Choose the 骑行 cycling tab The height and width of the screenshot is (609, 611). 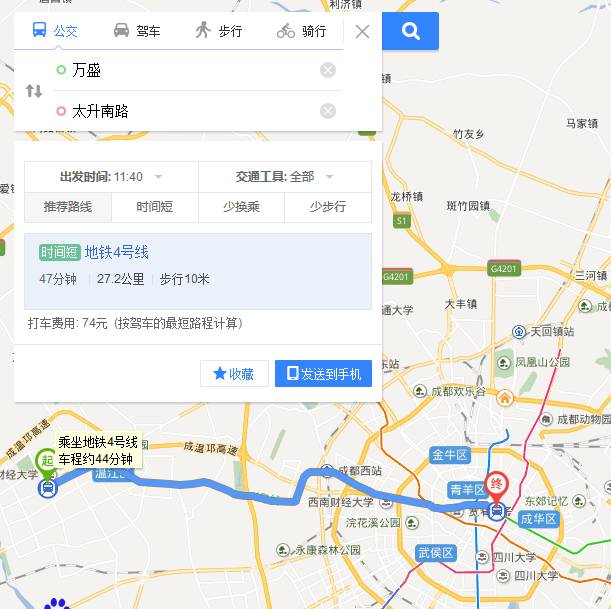tap(301, 31)
